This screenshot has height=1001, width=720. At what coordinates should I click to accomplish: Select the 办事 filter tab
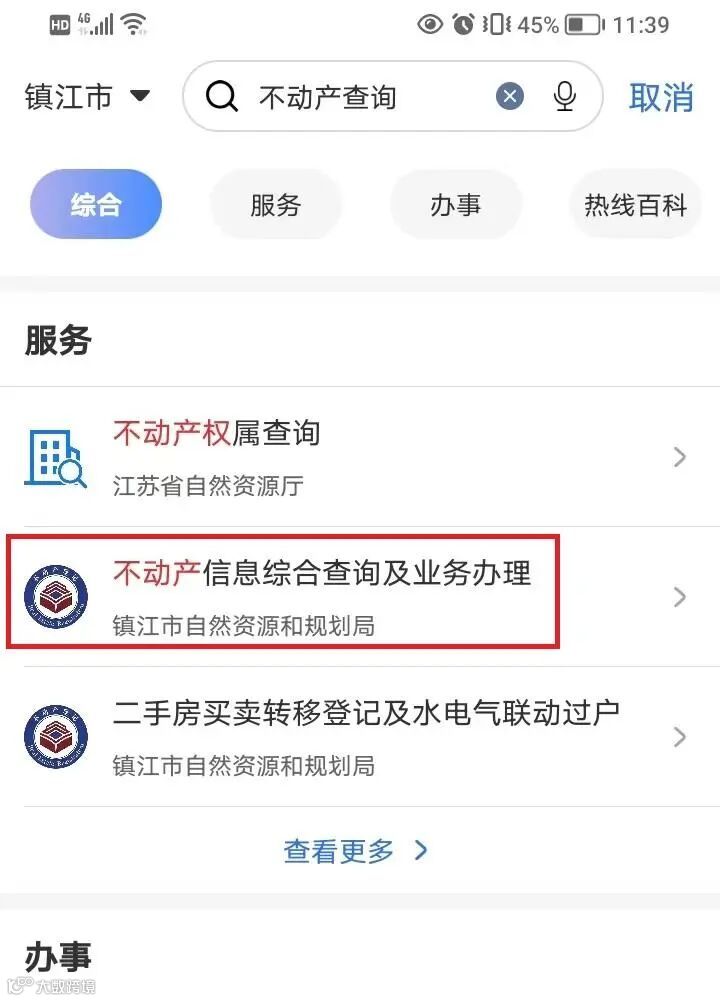pyautogui.click(x=456, y=204)
